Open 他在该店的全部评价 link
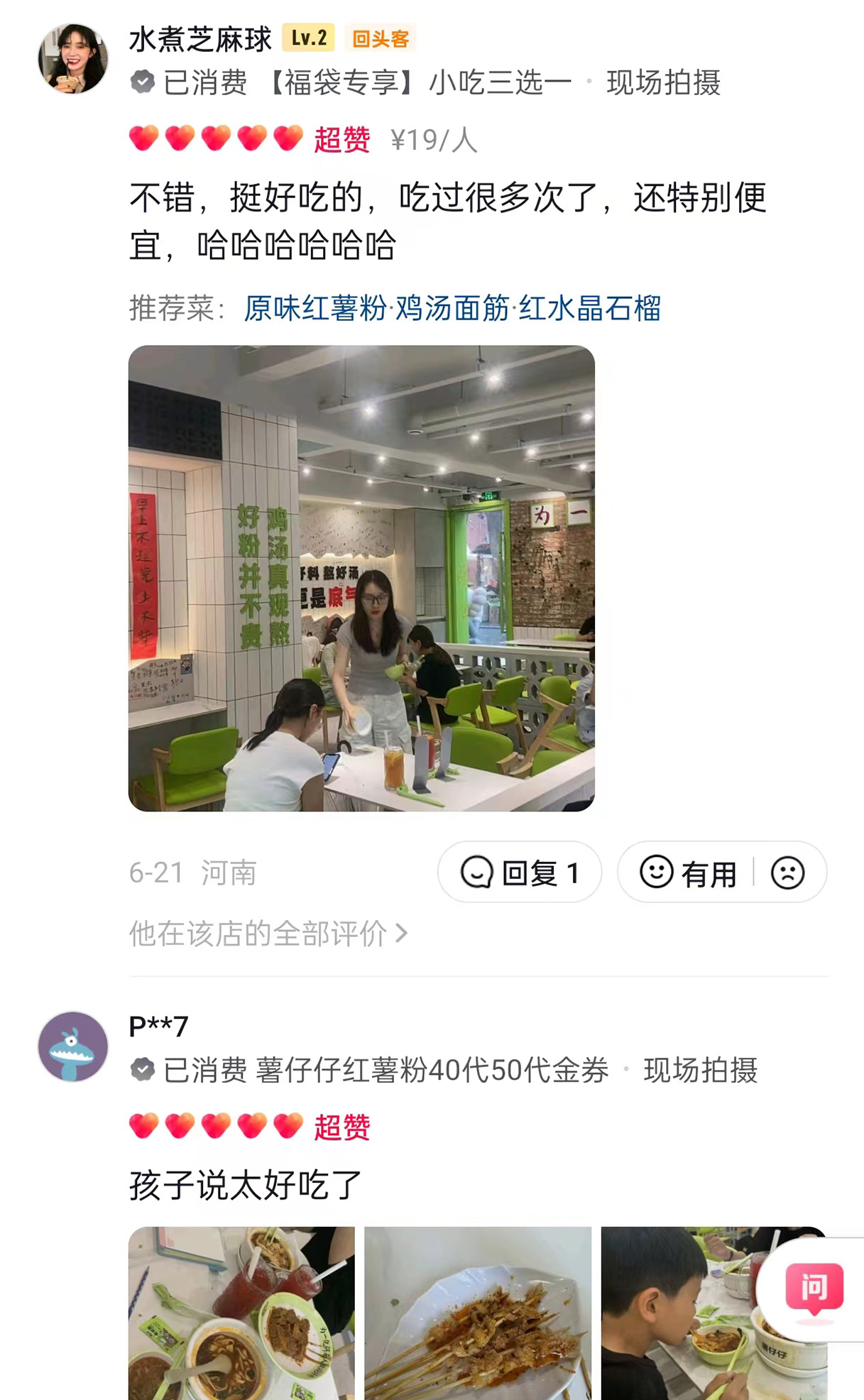 [x=268, y=934]
